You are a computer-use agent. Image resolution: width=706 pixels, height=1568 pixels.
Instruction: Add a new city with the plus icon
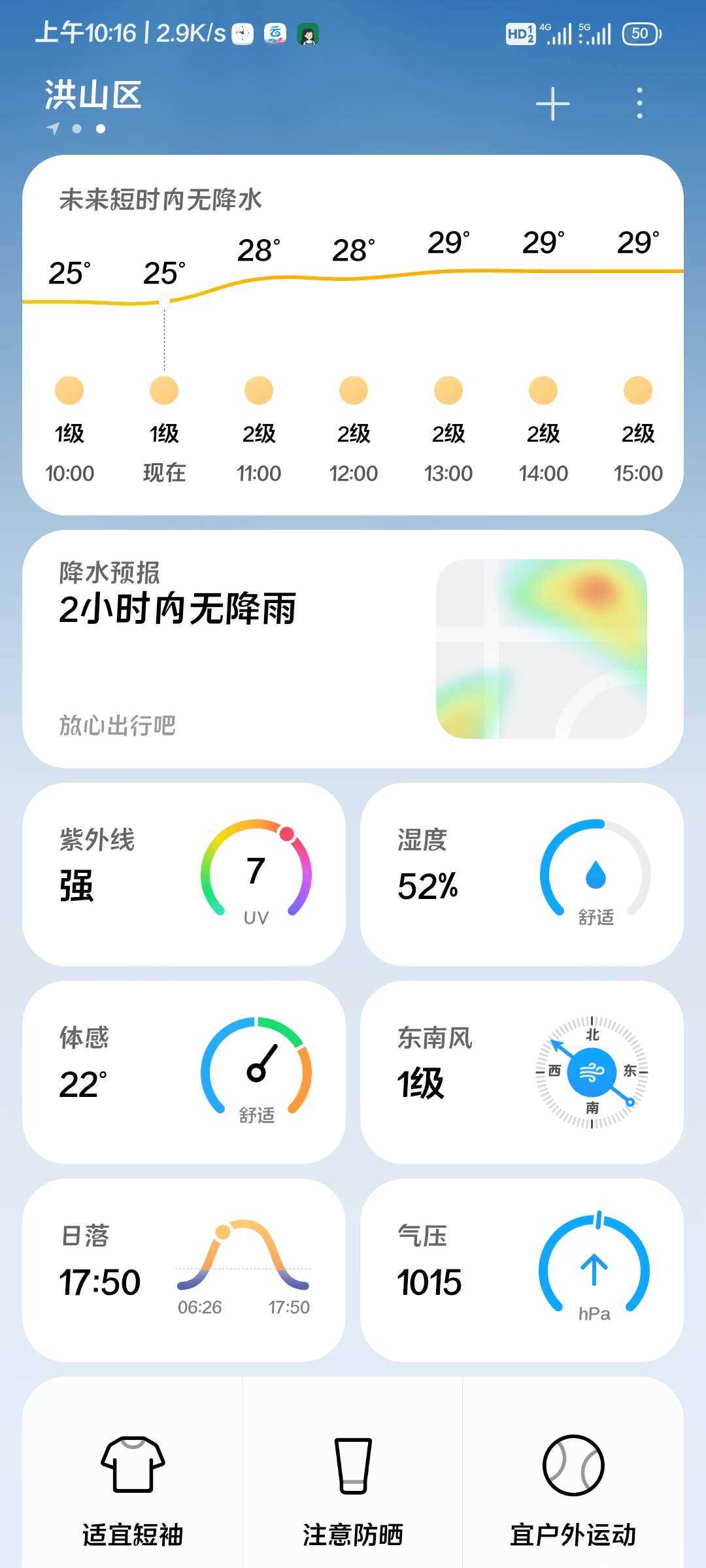point(552,104)
